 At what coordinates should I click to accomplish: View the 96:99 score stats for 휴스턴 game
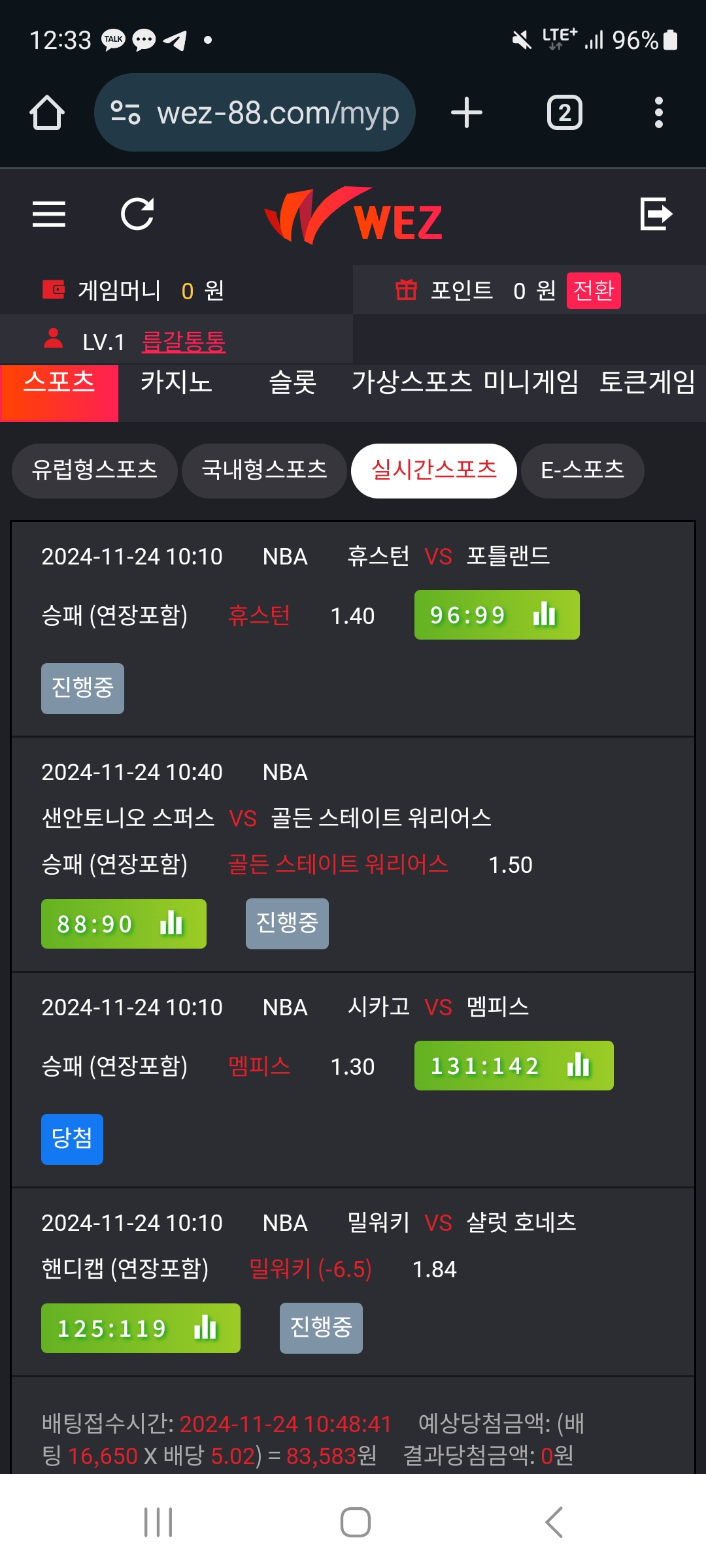click(497, 615)
